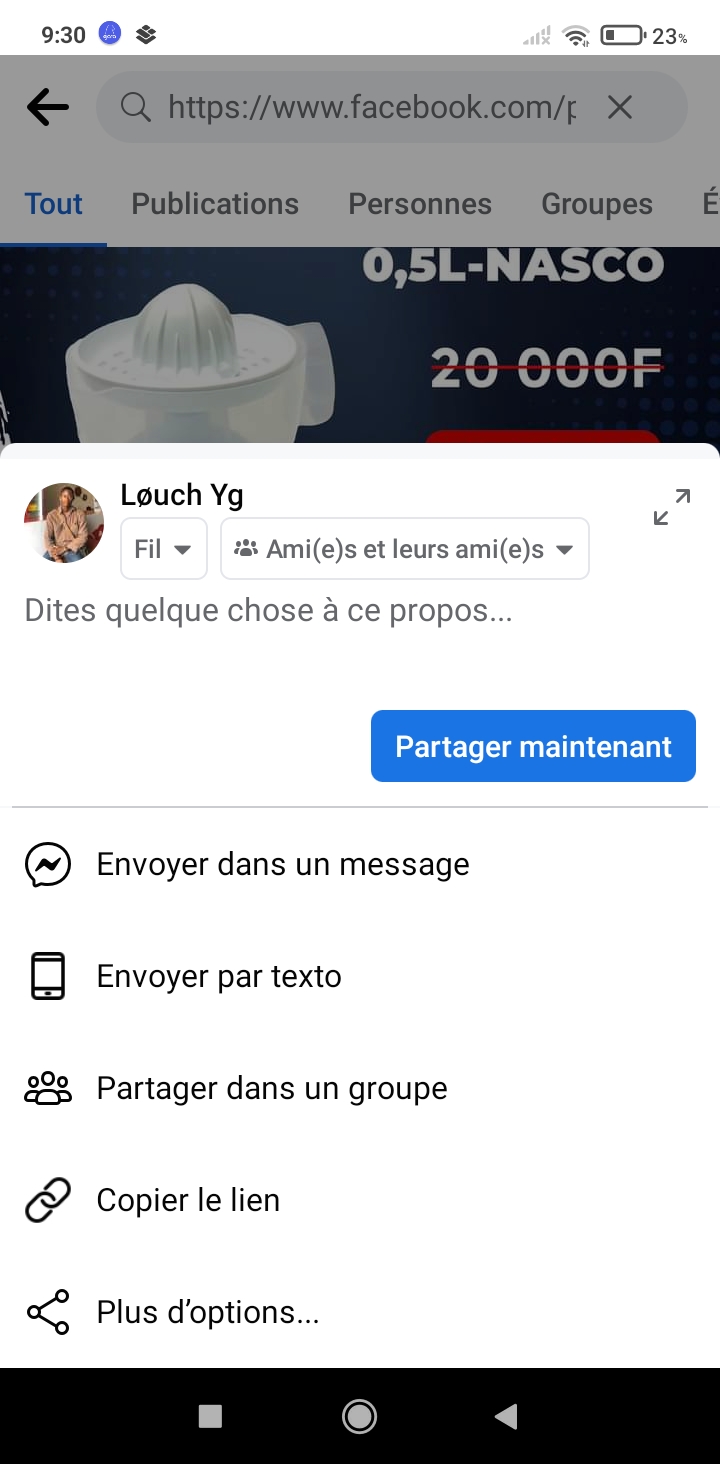Open the Fil destination dropdown
The height and width of the screenshot is (1464, 720).
164,549
